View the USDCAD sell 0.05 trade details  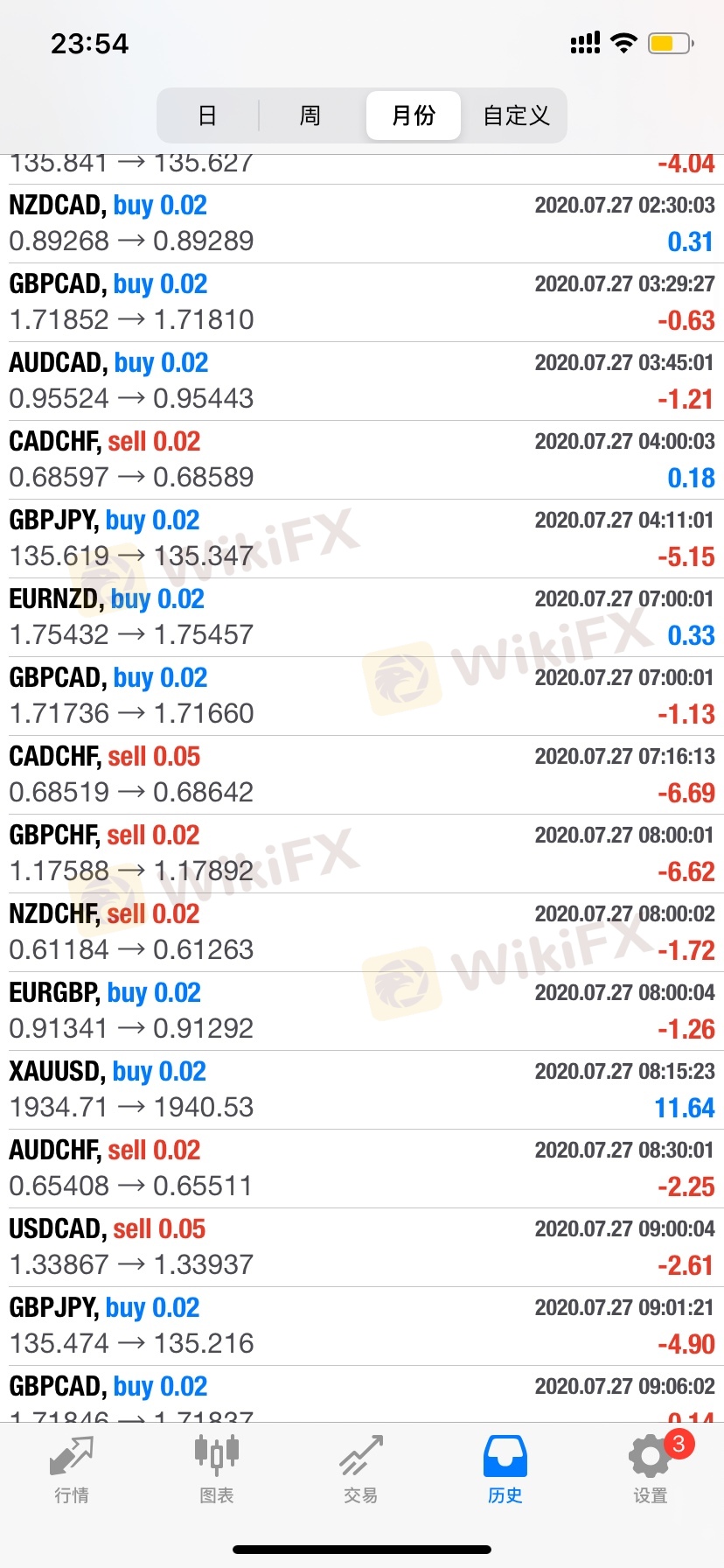(x=362, y=1247)
